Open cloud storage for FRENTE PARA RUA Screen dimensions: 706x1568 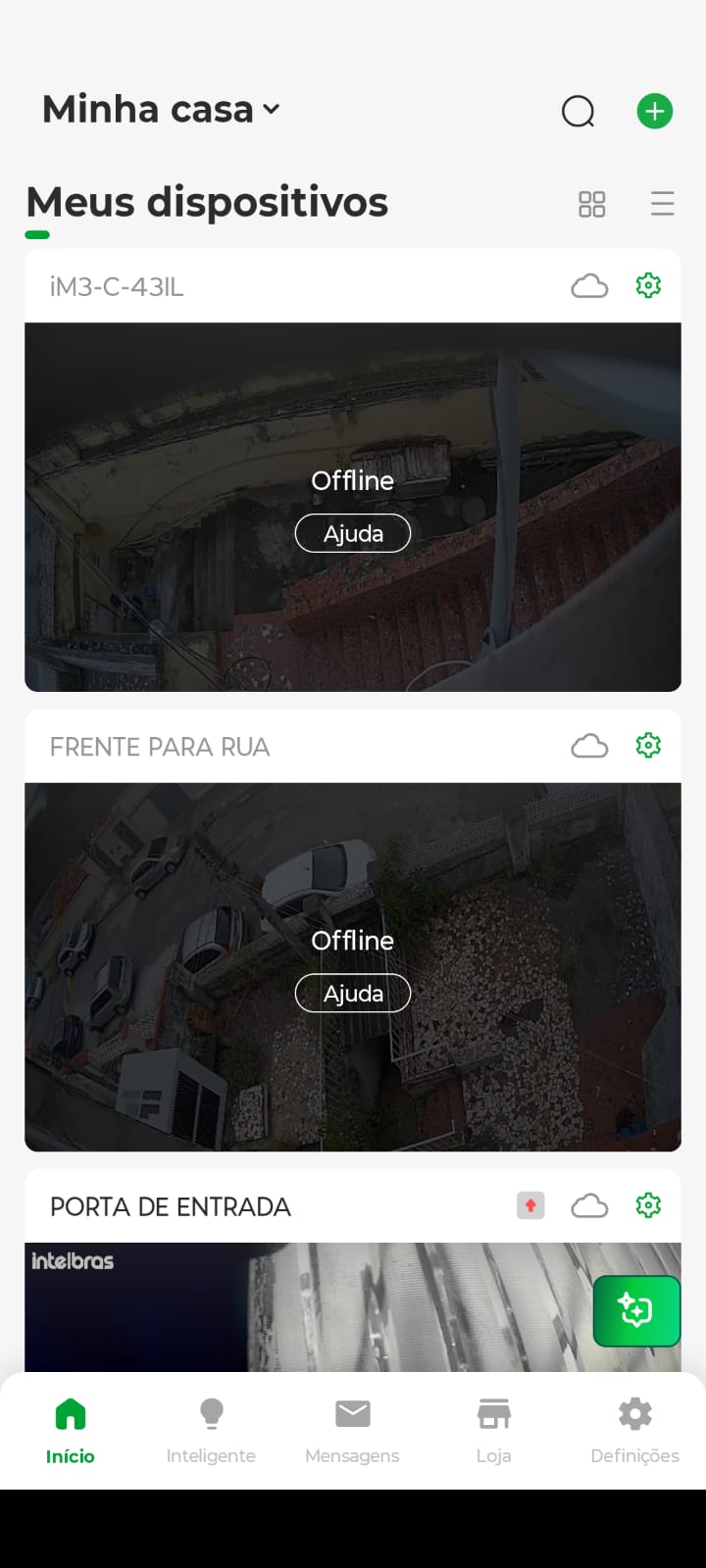pos(589,746)
